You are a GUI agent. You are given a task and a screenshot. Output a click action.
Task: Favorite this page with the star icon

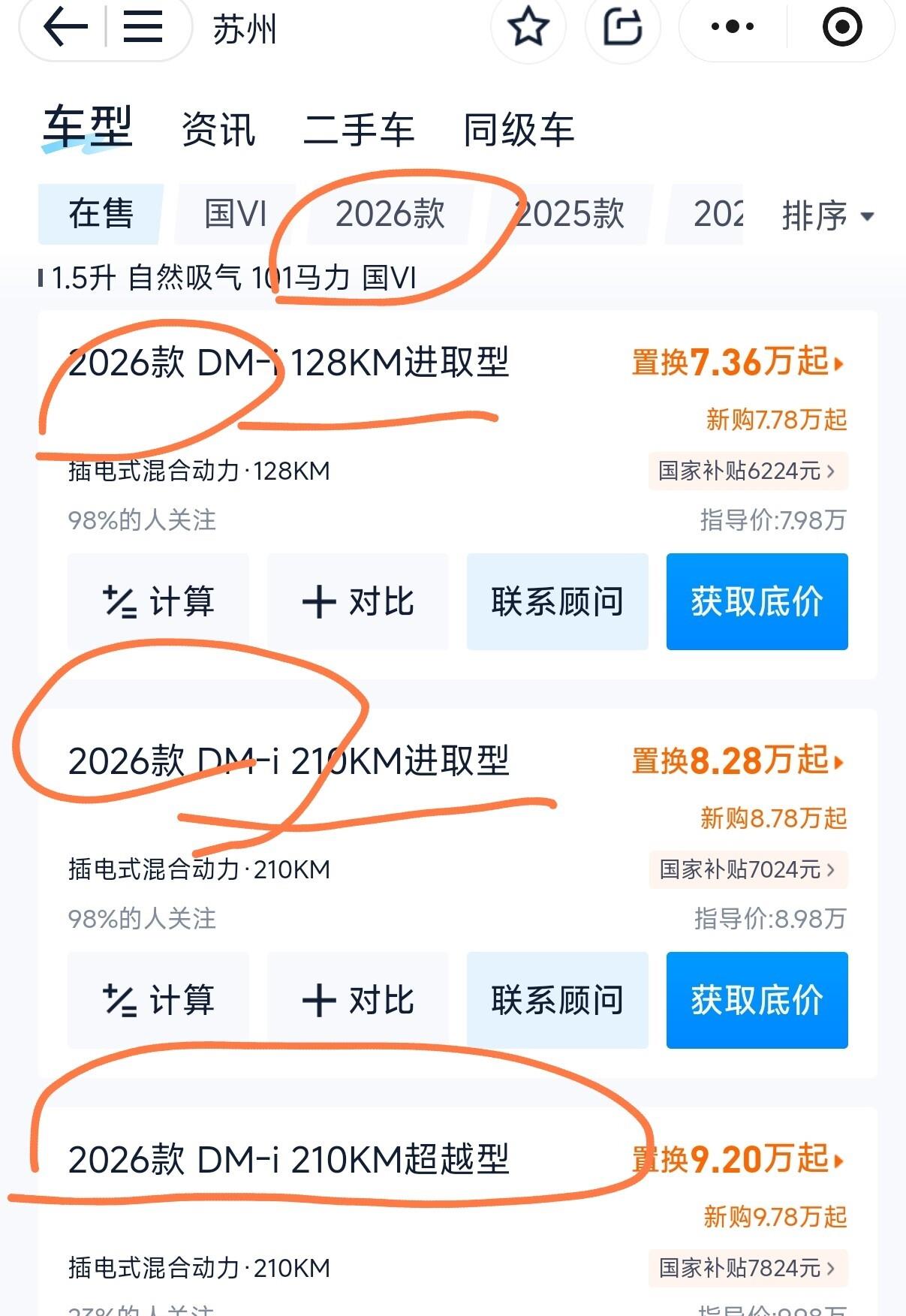[x=528, y=27]
